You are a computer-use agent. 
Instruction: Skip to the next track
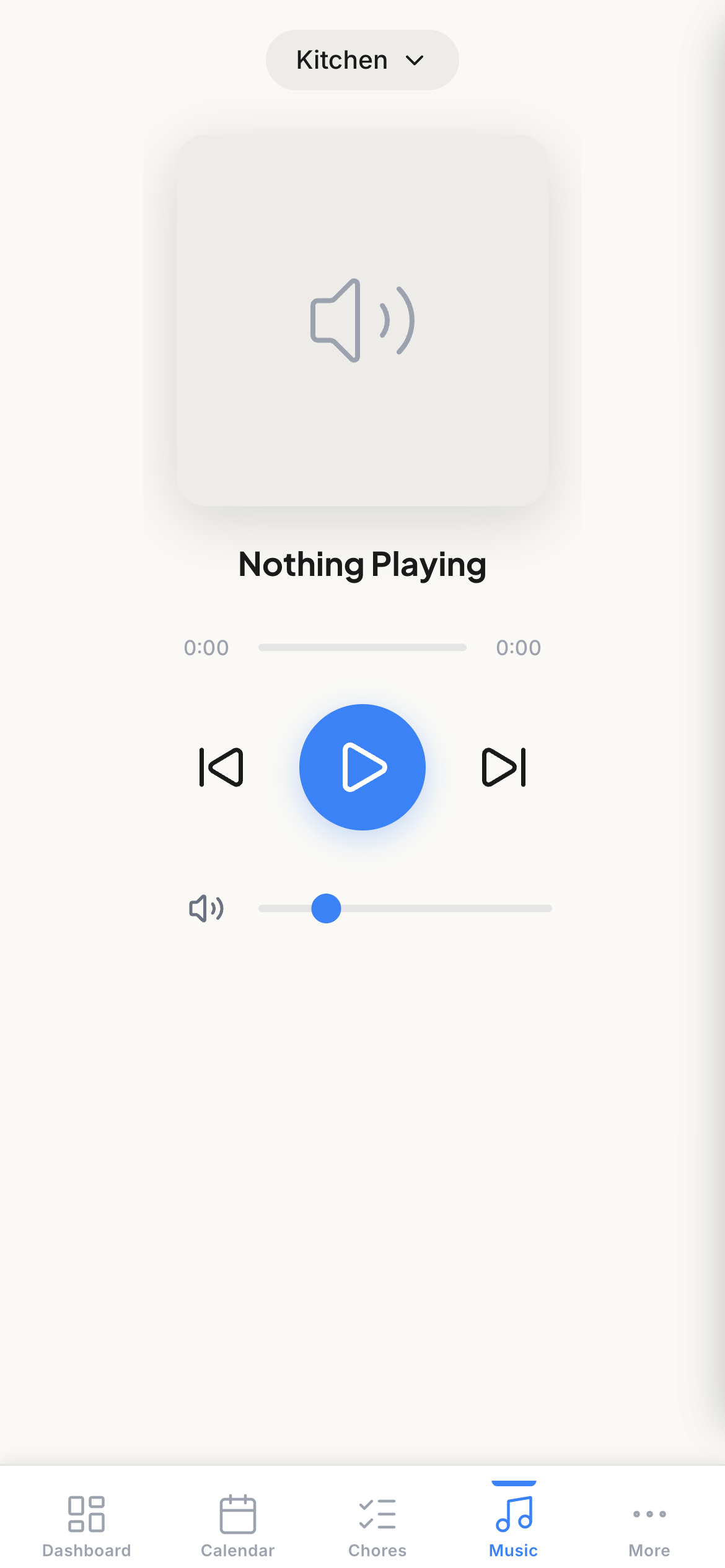503,767
